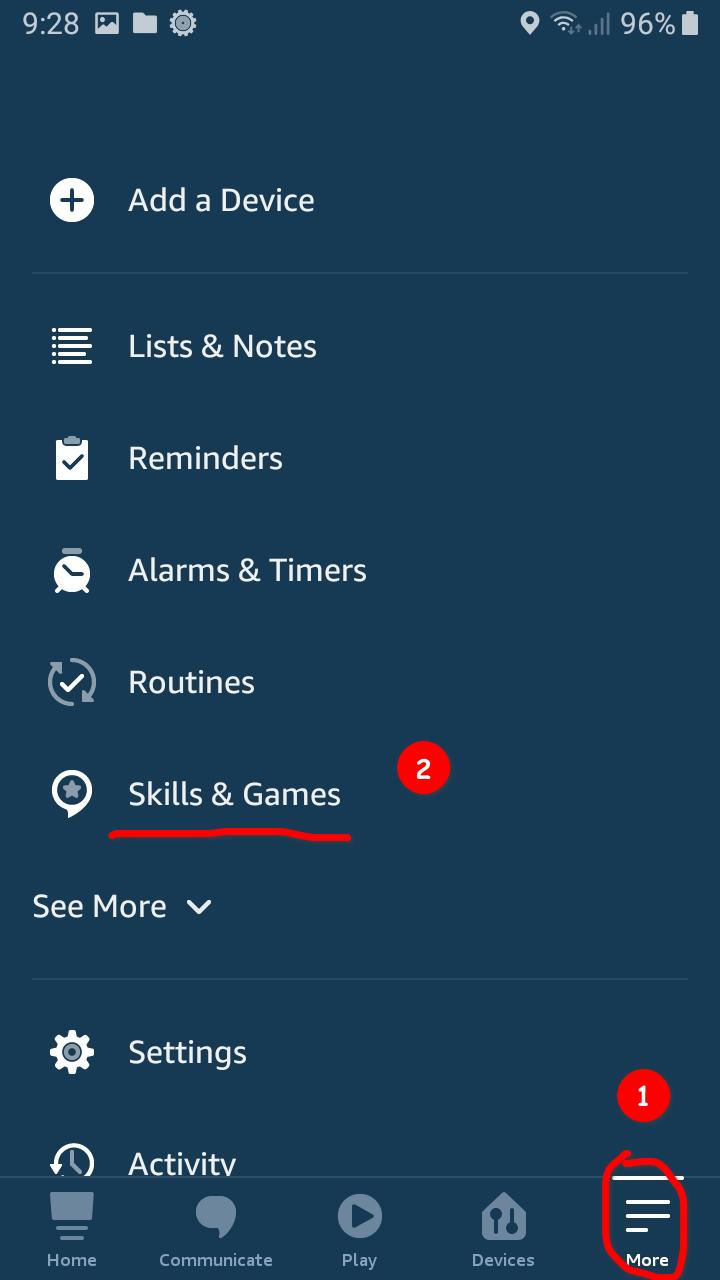The width and height of the screenshot is (720, 1280).
Task: Open Alarms & Timers
Action: coord(360,570)
